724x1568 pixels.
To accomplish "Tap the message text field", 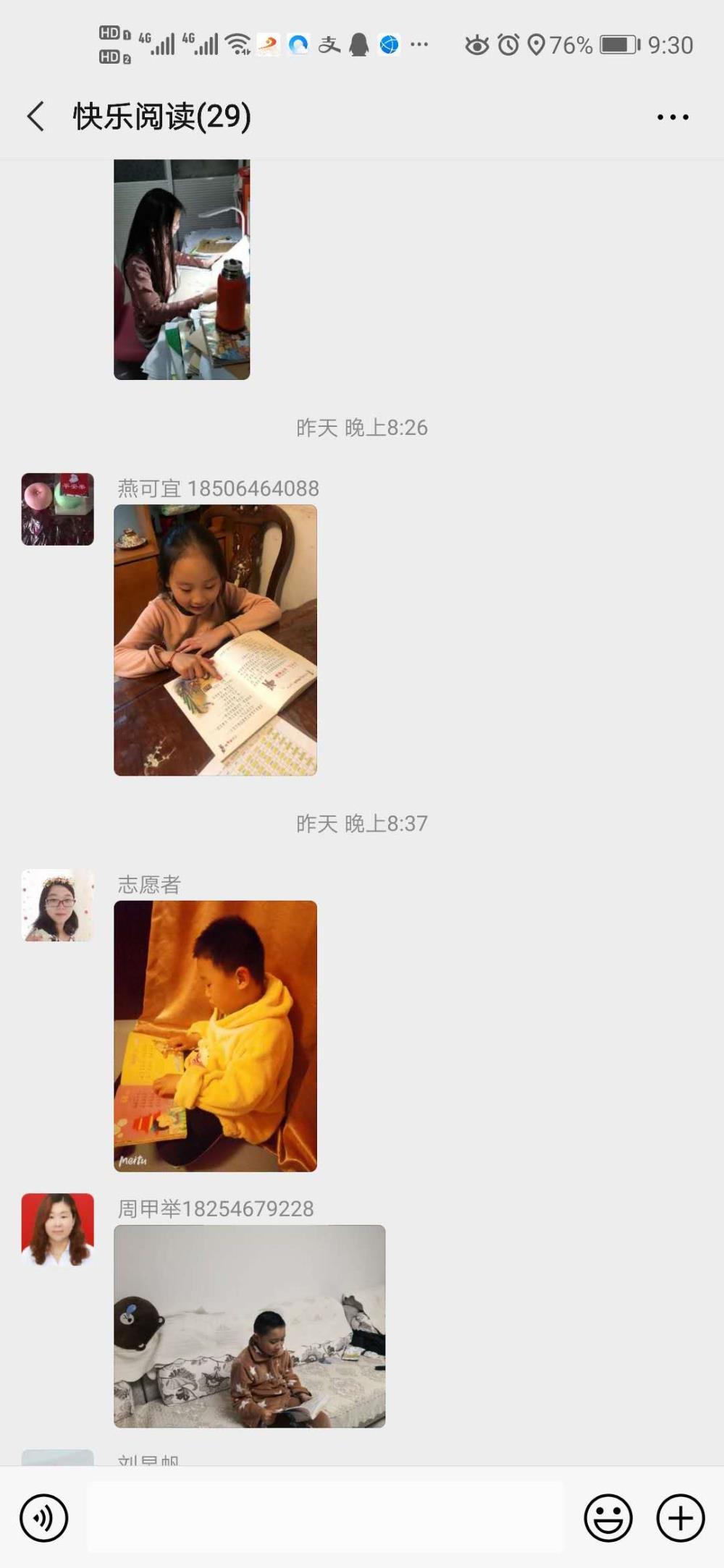I will (x=325, y=1517).
